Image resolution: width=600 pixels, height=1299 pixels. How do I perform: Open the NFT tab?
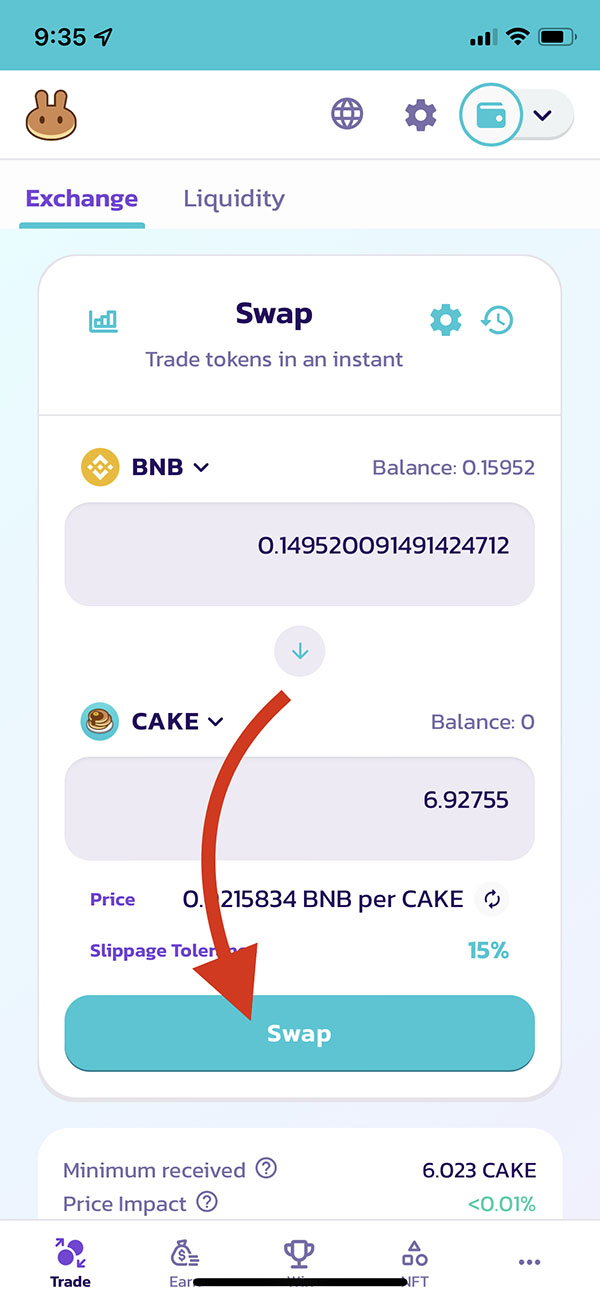tap(414, 1262)
